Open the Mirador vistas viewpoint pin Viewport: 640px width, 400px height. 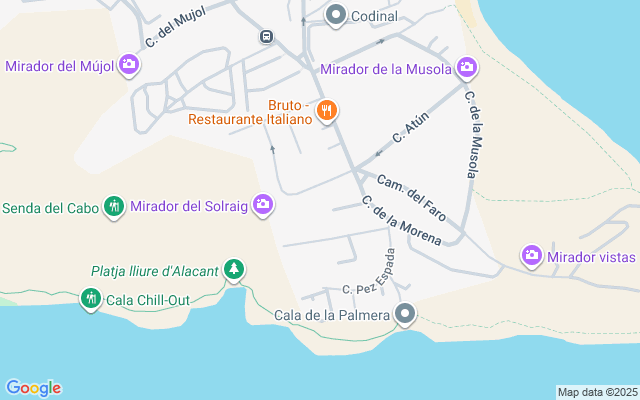pos(532,256)
